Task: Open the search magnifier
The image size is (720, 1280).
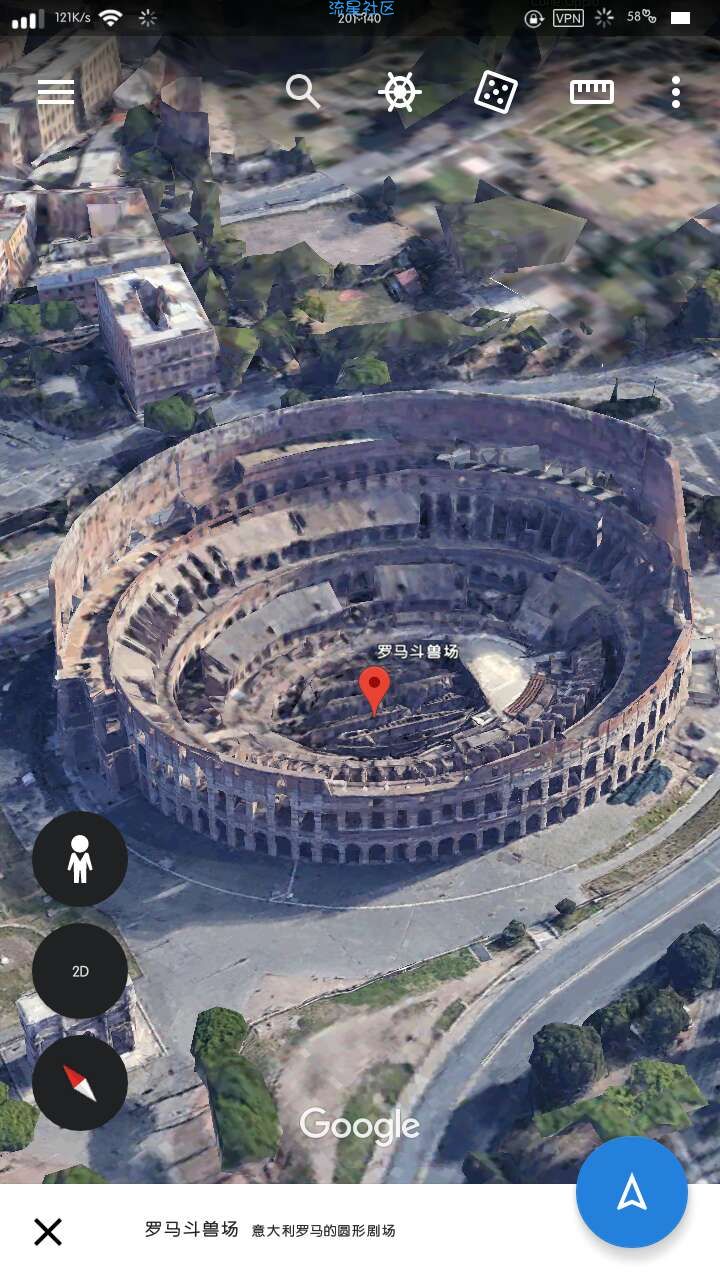Action: coord(302,92)
